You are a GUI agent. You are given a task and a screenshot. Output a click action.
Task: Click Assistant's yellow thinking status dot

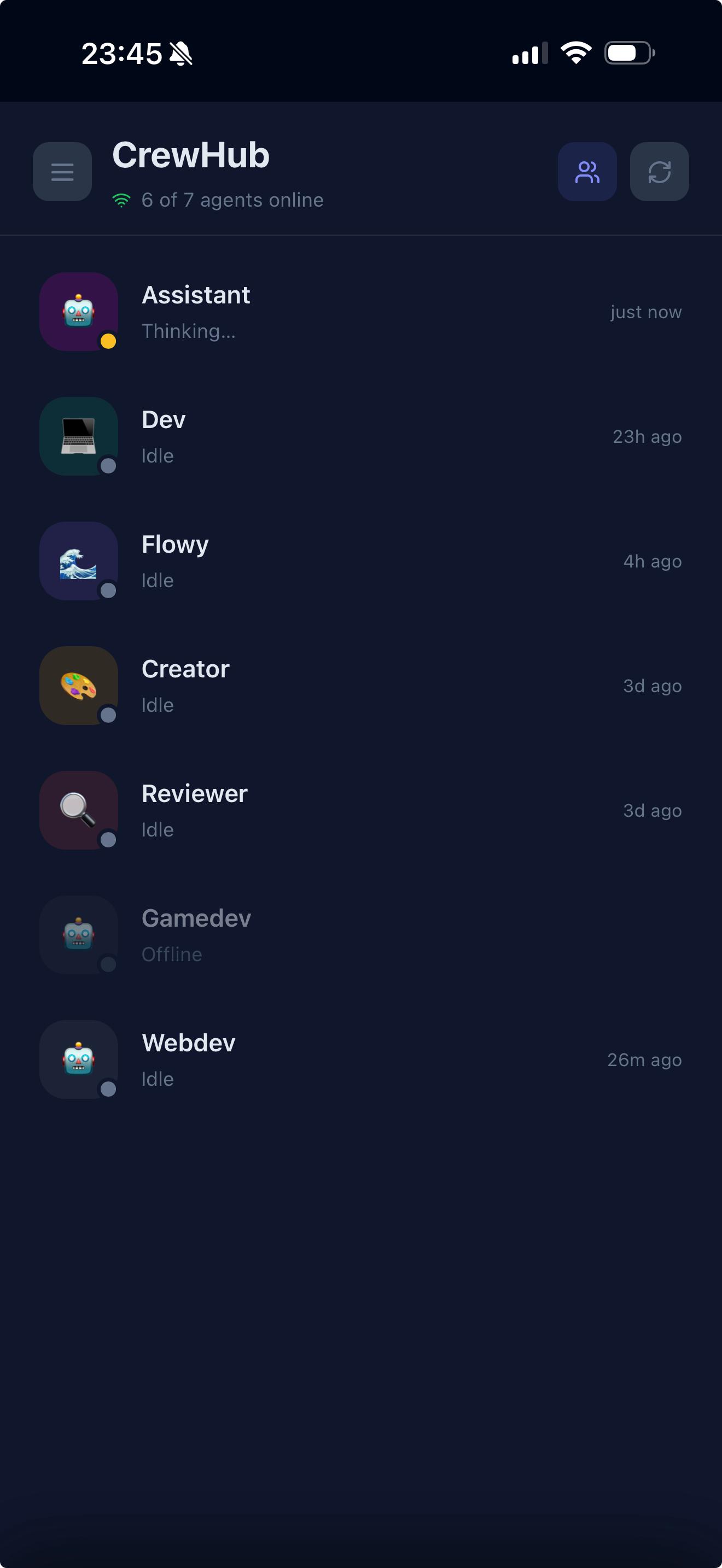(x=108, y=342)
